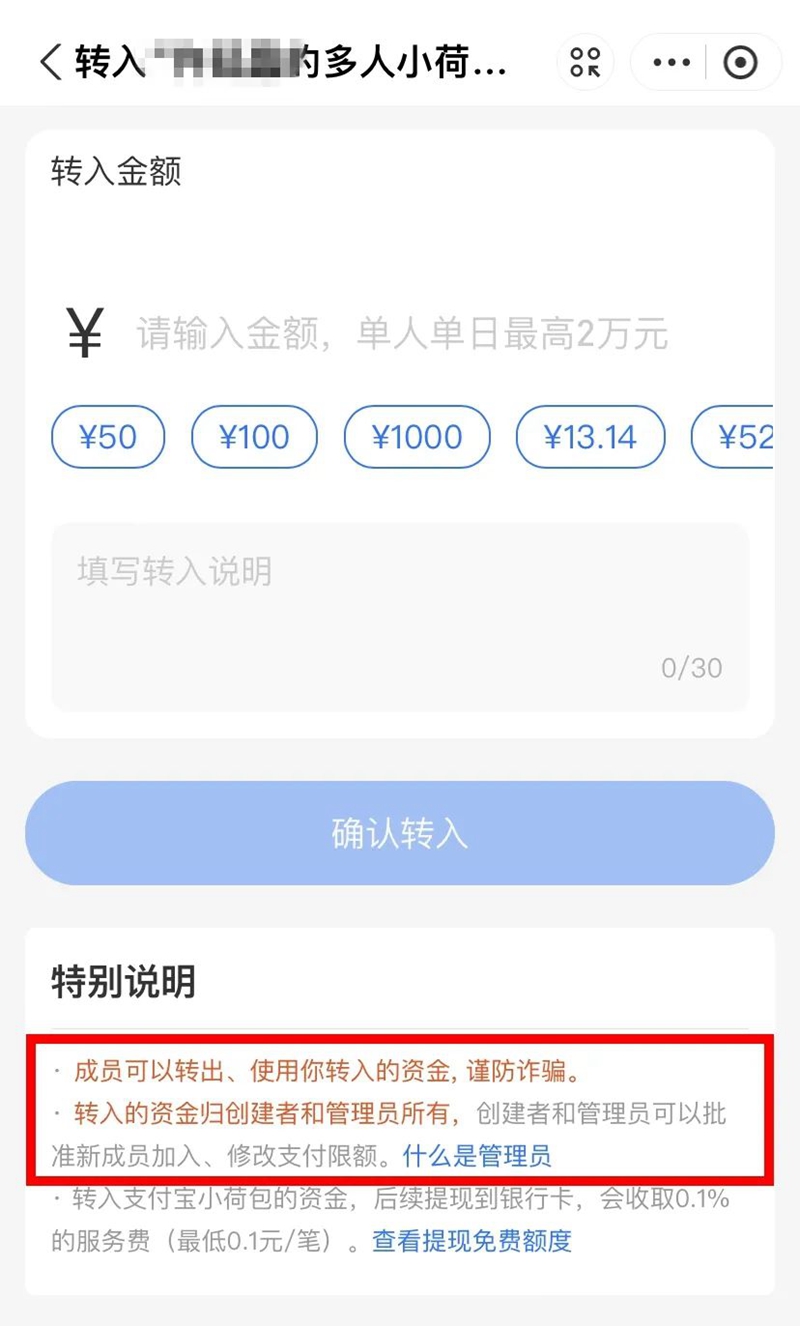Close the mini program via the circle icon

click(x=741, y=62)
